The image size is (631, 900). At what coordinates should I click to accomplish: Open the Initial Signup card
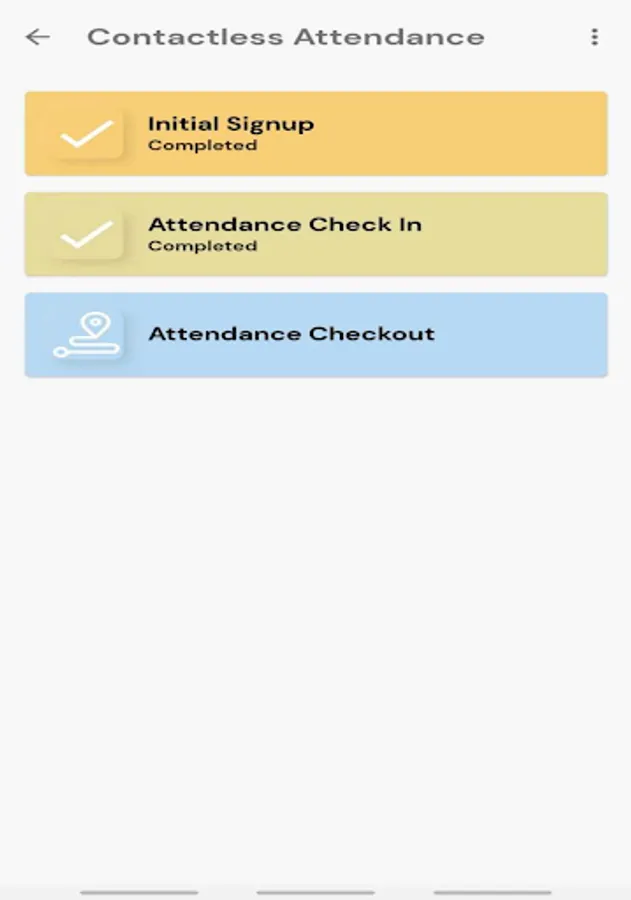[x=316, y=134]
